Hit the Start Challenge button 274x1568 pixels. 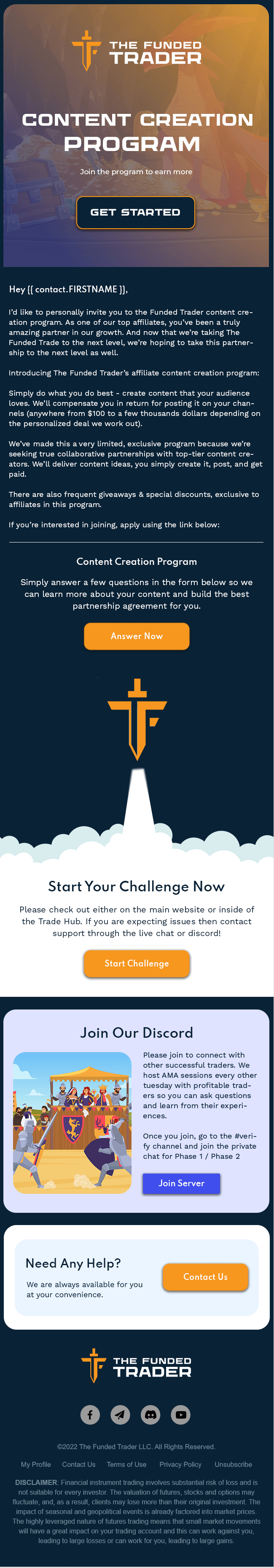[137, 963]
